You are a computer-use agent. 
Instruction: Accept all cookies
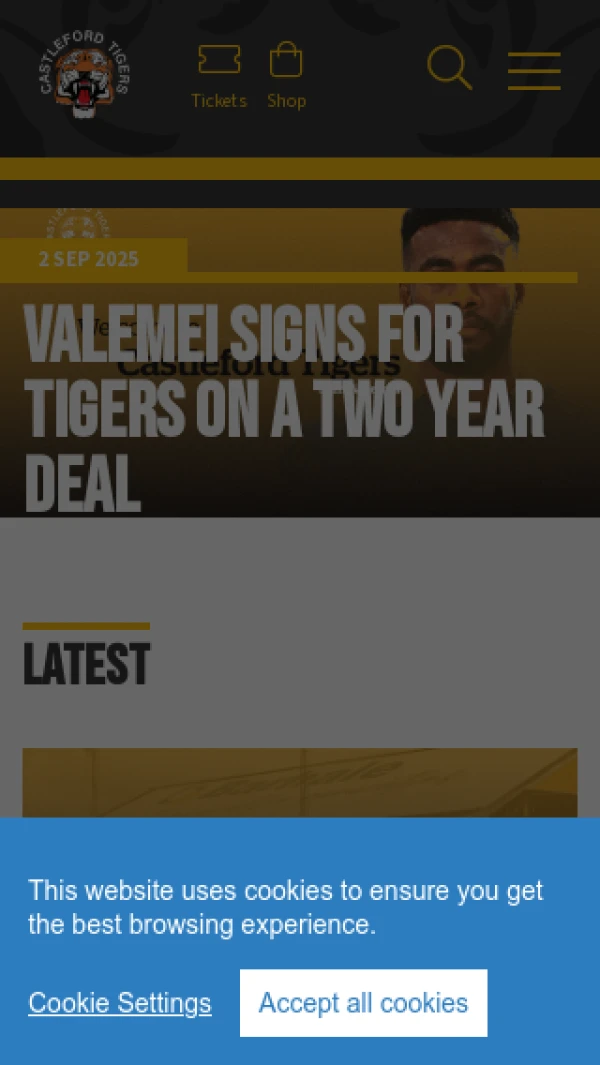coord(363,1003)
